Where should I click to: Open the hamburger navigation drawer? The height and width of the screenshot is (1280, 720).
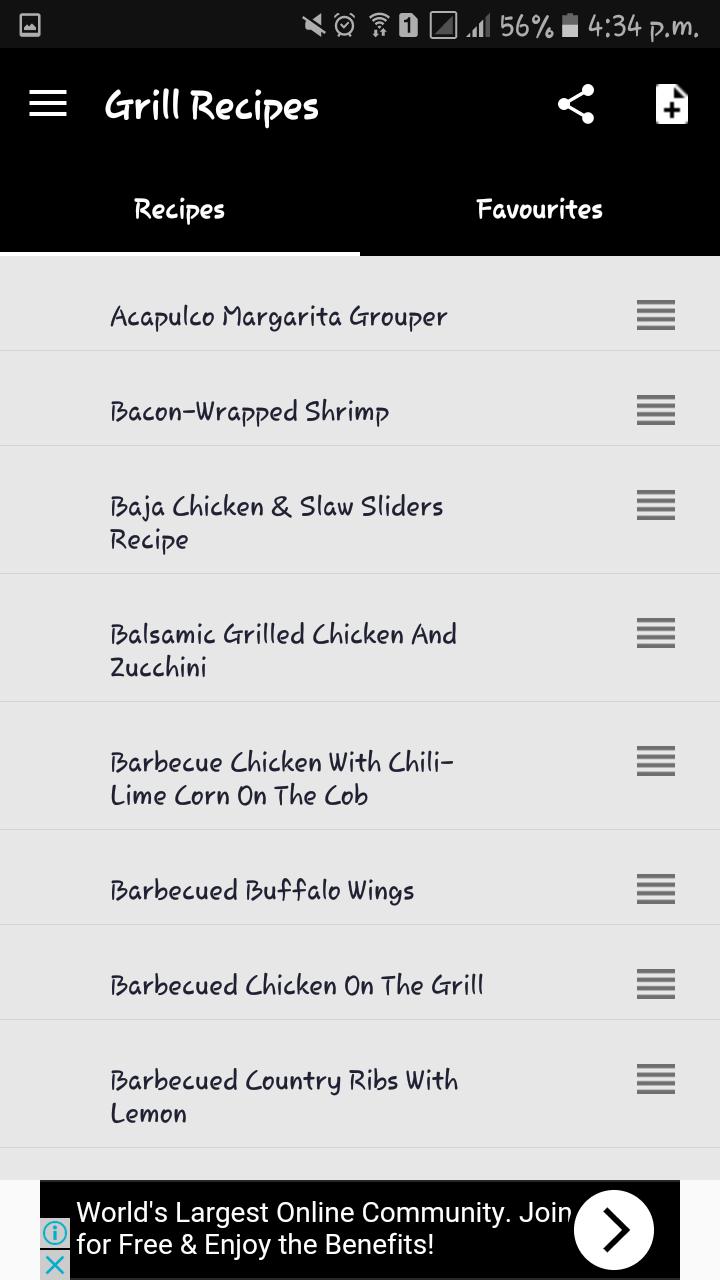coord(48,104)
